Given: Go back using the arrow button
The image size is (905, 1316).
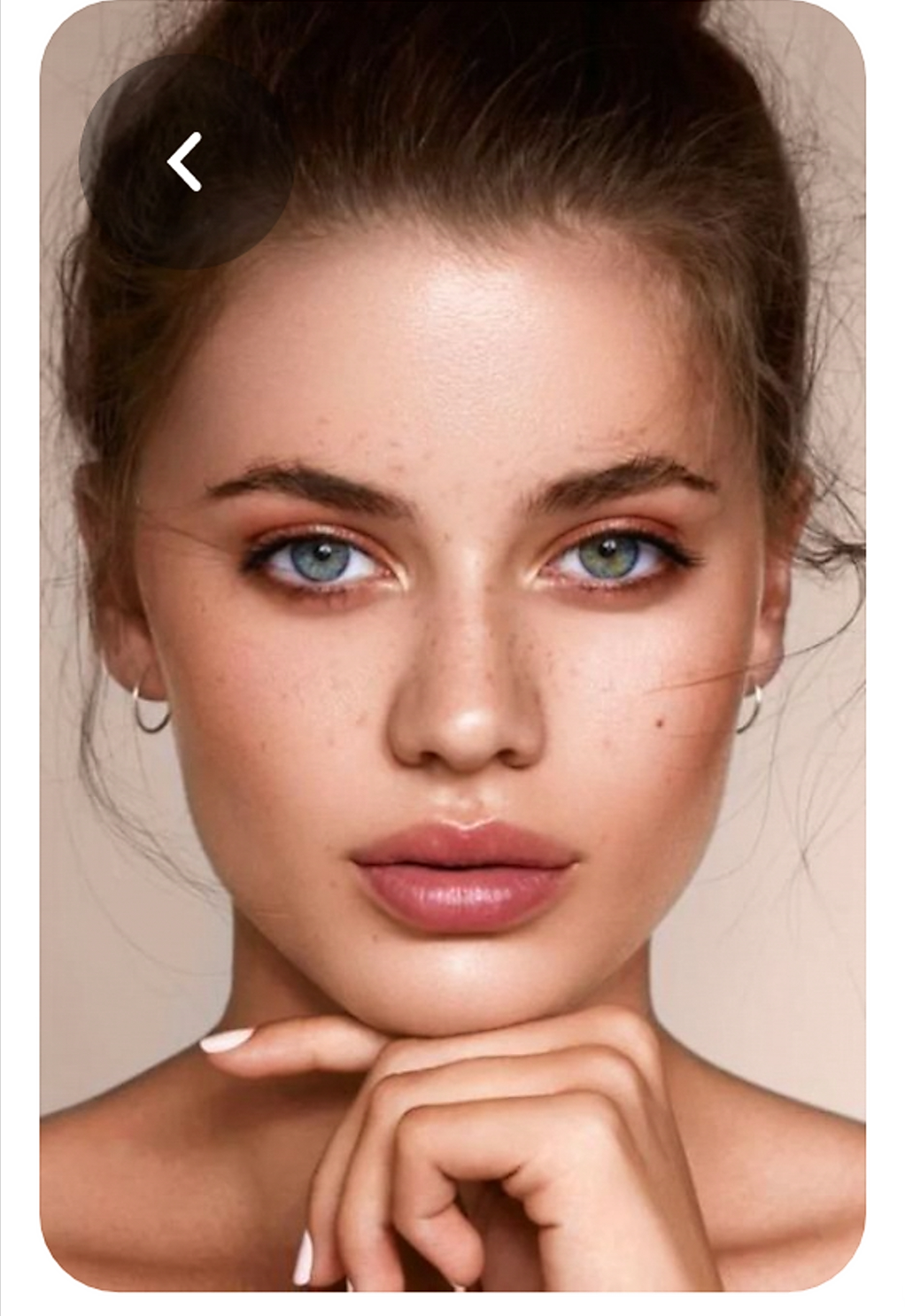Looking at the screenshot, I should pyautogui.click(x=185, y=162).
